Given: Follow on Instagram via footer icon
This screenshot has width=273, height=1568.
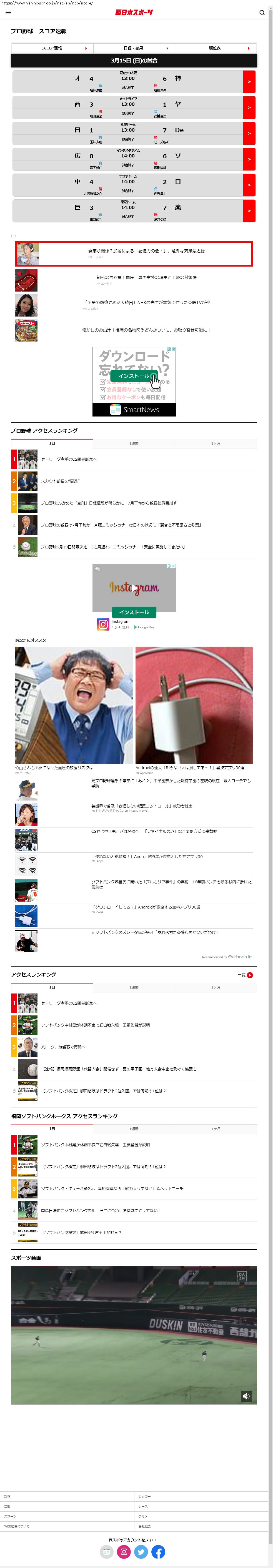Looking at the screenshot, I should [x=124, y=1552].
